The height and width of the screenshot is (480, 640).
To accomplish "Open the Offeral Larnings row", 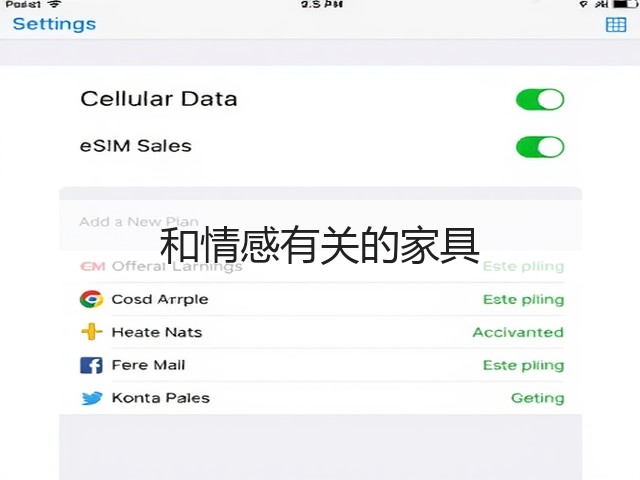I will (321, 266).
